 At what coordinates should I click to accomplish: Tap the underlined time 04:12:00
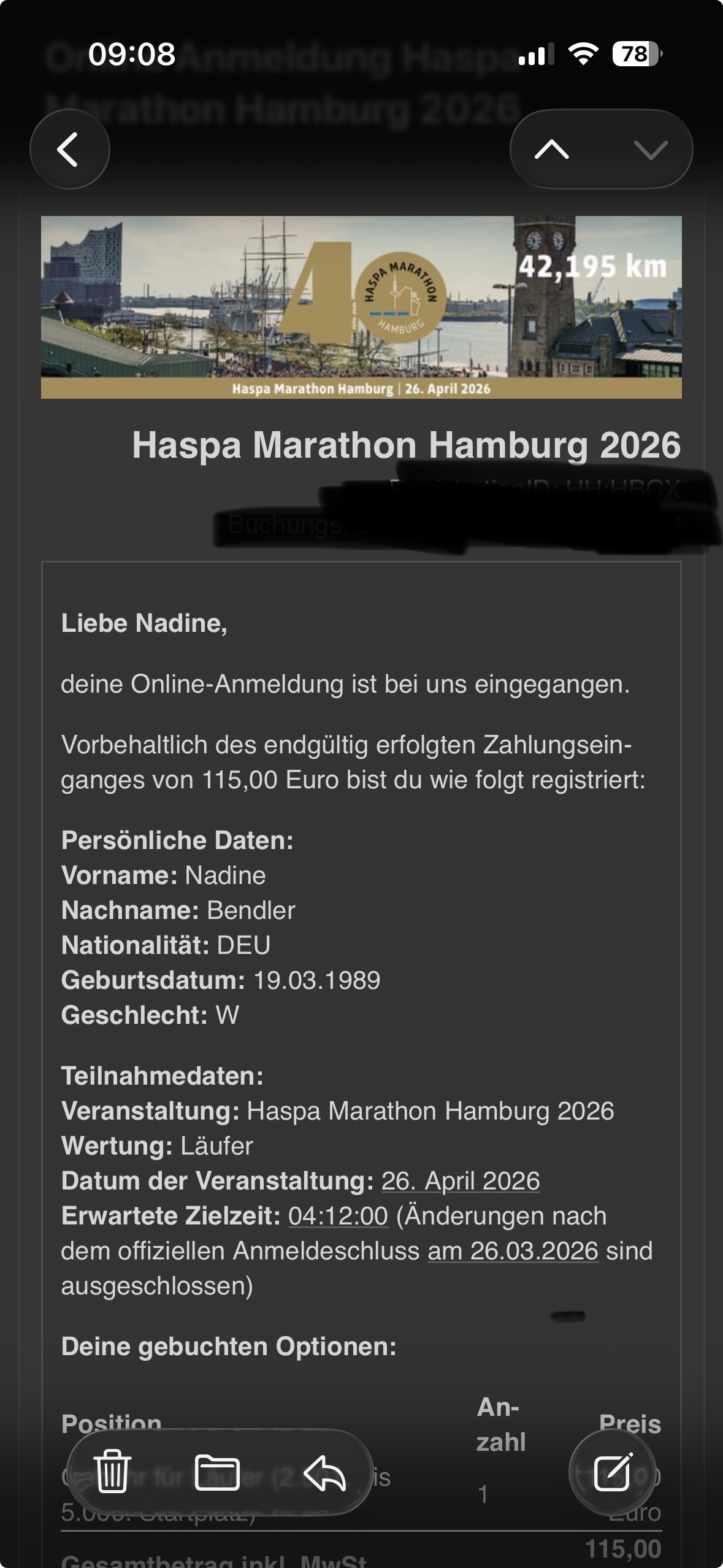(338, 1216)
